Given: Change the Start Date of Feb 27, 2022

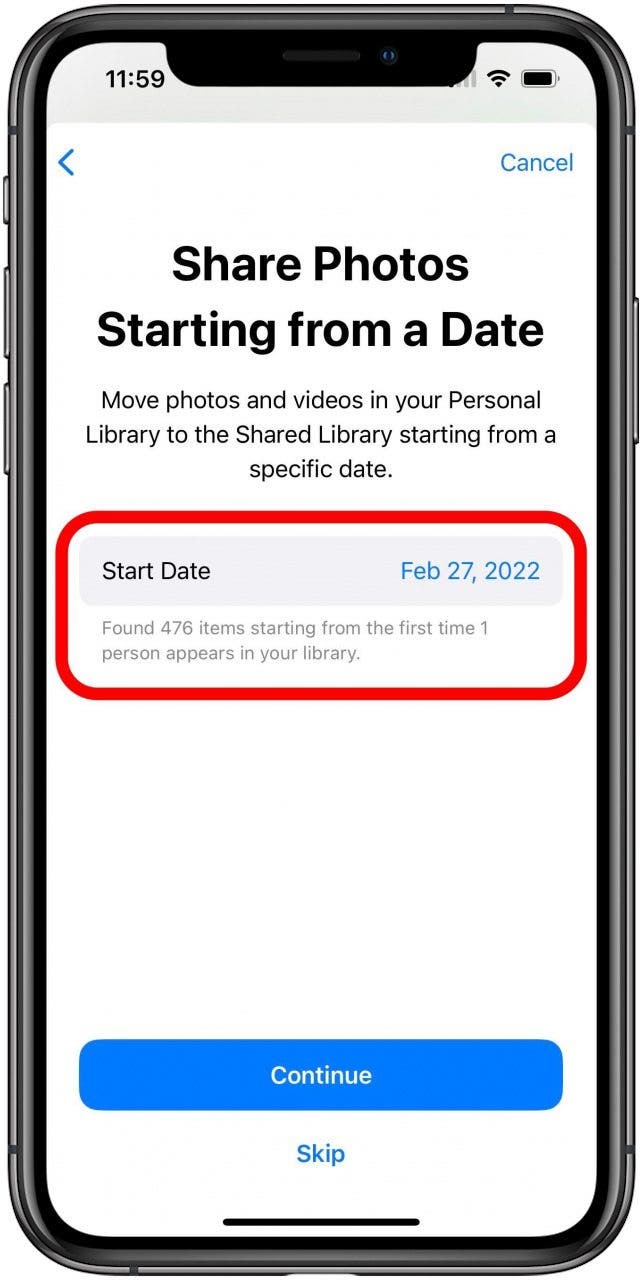Looking at the screenshot, I should (469, 571).
